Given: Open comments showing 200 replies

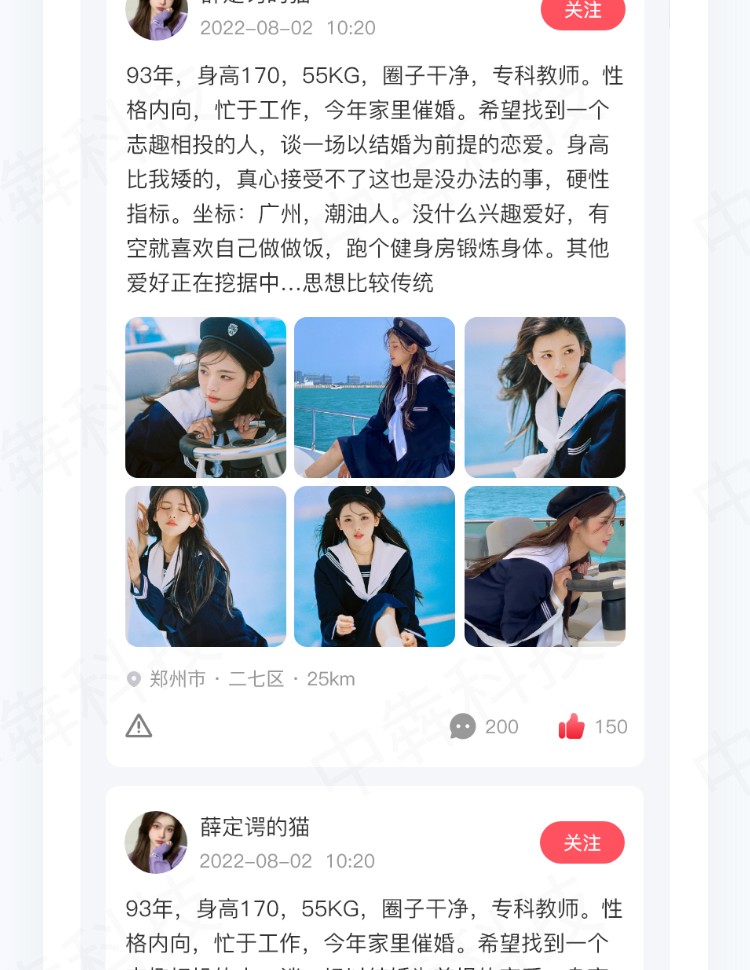Looking at the screenshot, I should [x=463, y=727].
